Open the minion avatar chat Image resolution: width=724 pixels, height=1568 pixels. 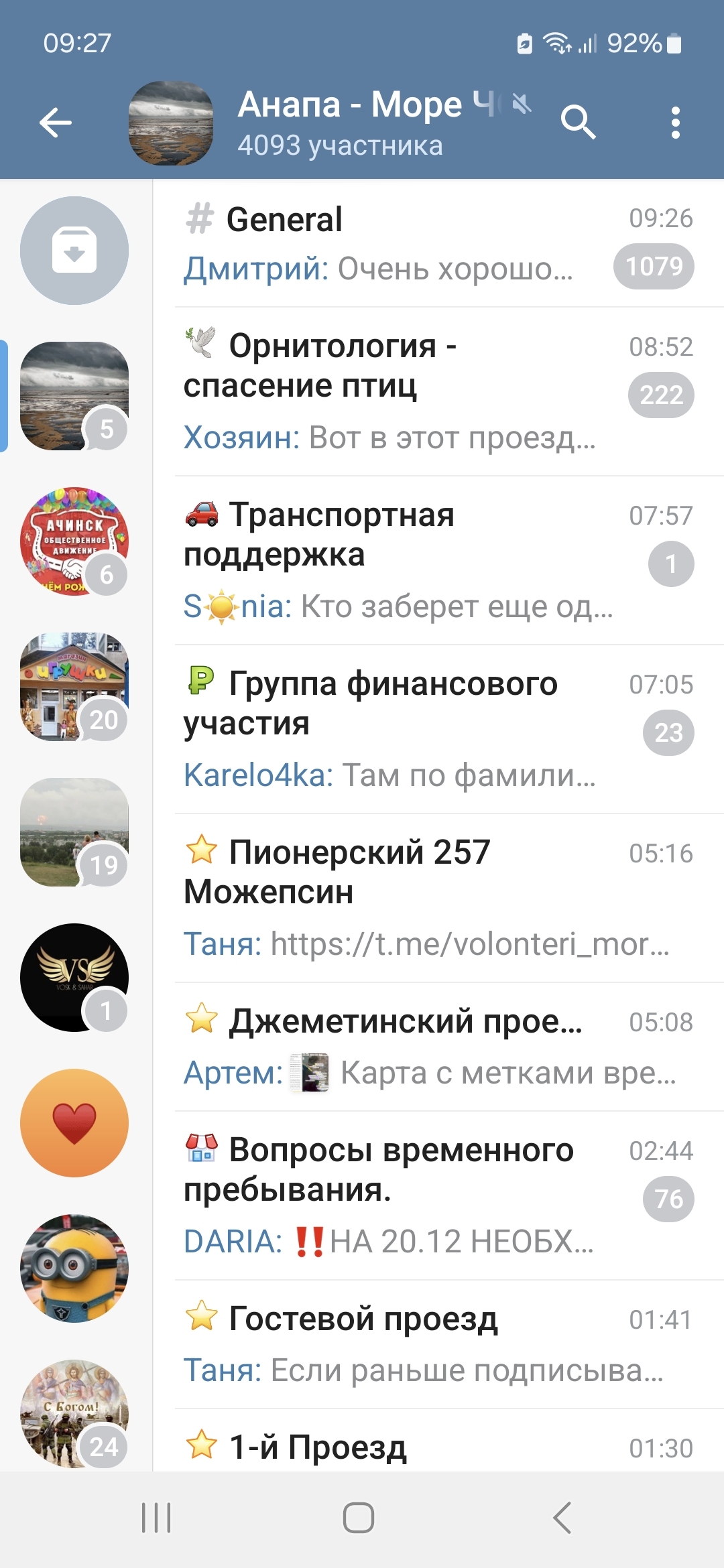[74, 1268]
